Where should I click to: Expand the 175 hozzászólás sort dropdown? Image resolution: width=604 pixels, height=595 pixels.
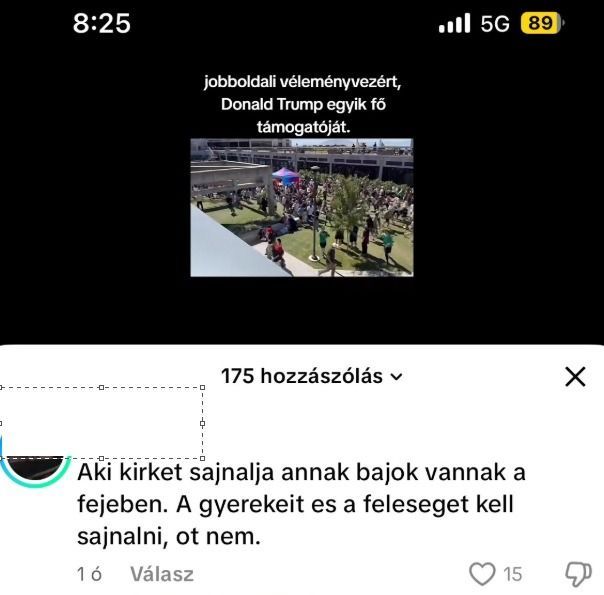397,377
